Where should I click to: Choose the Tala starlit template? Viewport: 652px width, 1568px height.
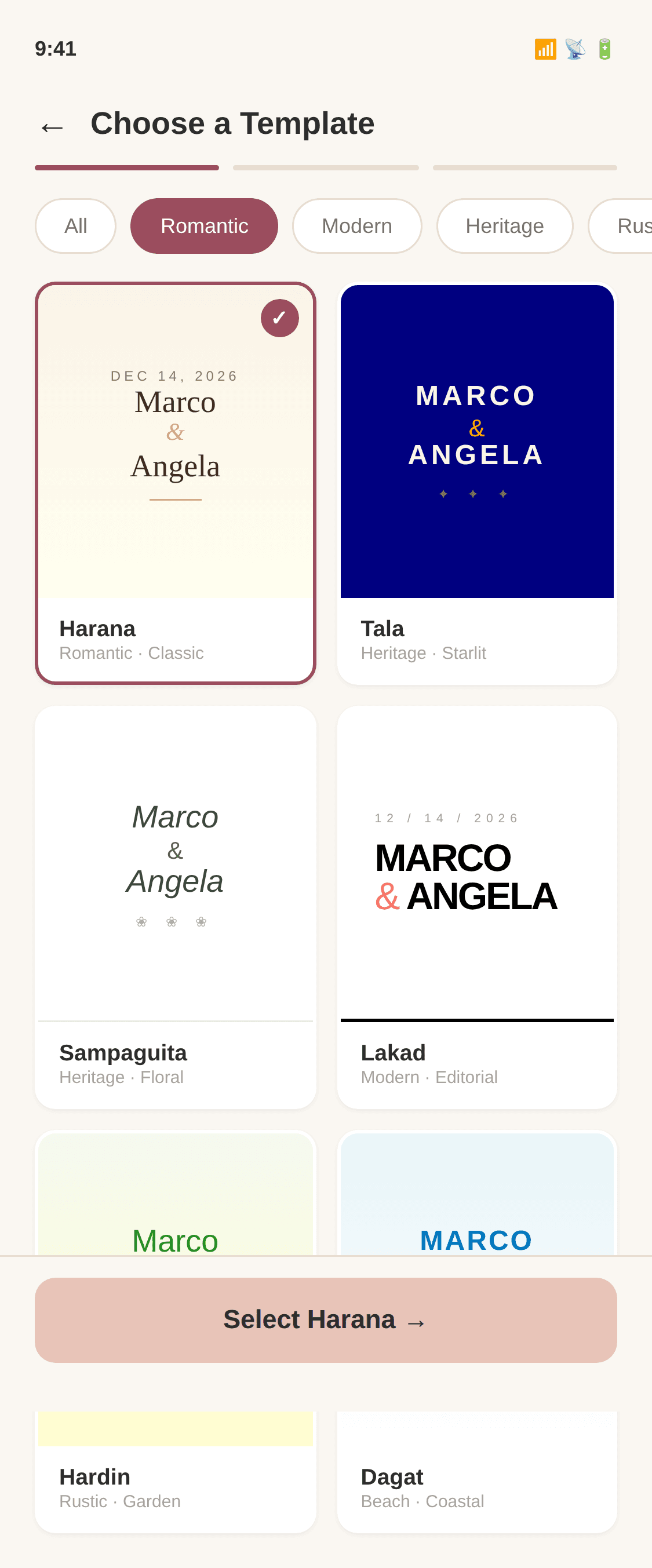[476, 483]
